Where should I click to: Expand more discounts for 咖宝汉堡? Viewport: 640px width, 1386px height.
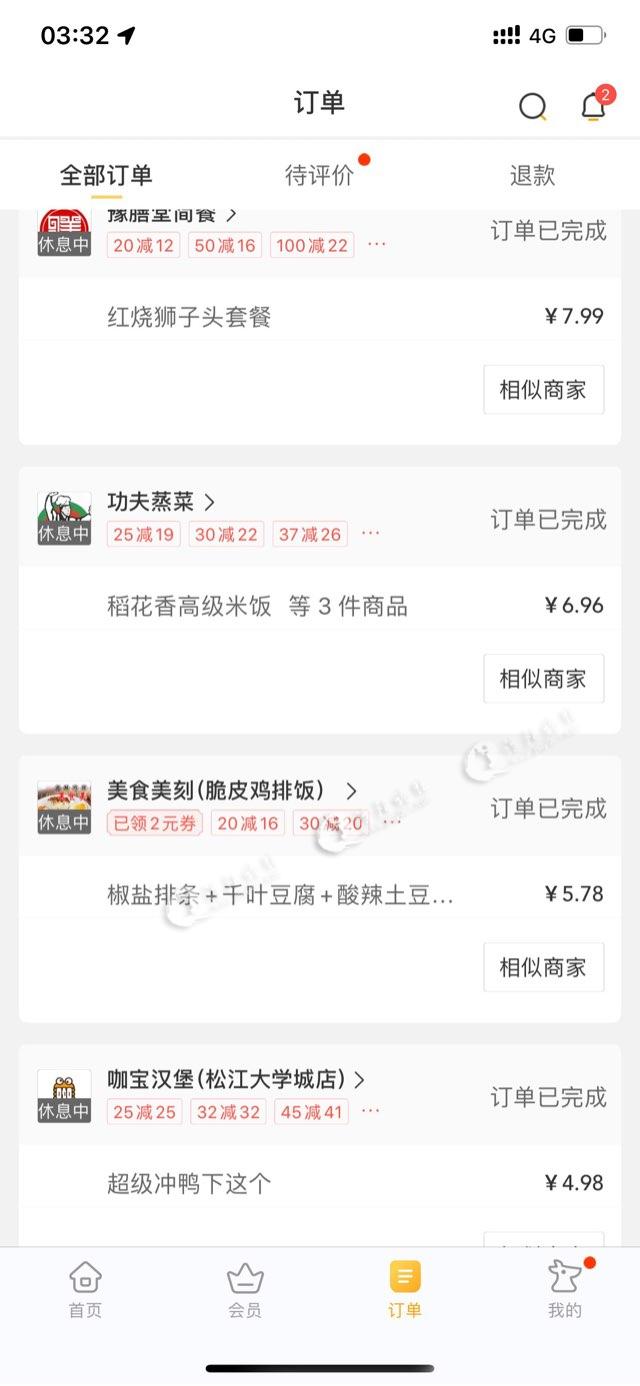pos(371,1111)
